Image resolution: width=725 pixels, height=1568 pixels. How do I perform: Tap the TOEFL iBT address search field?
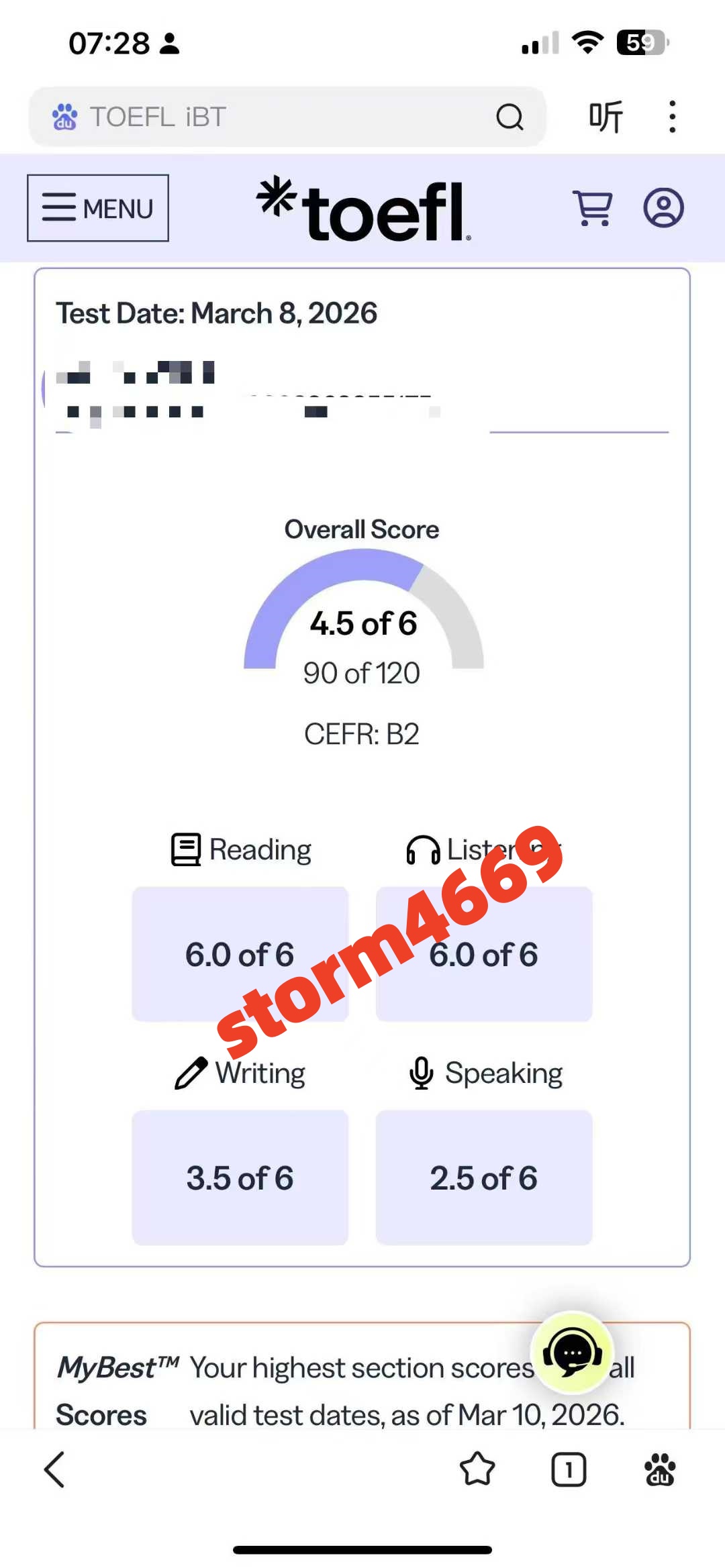269,117
